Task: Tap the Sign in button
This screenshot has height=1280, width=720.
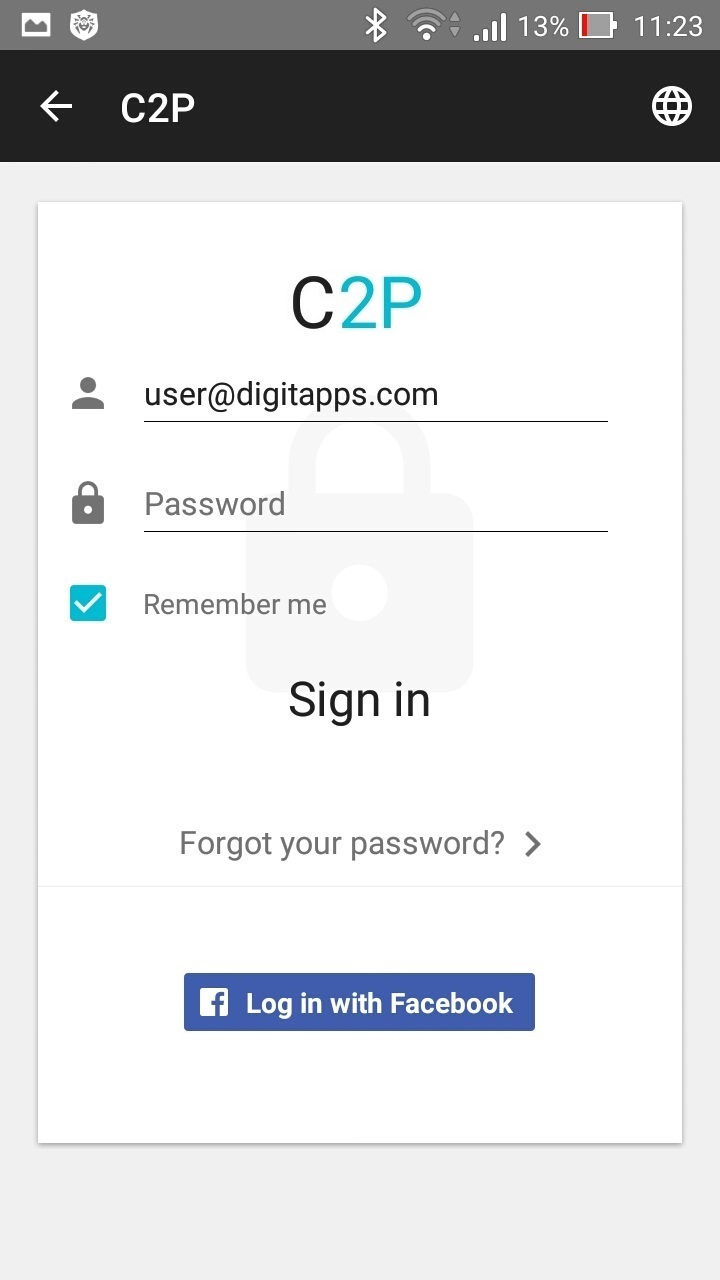Action: 360,700
